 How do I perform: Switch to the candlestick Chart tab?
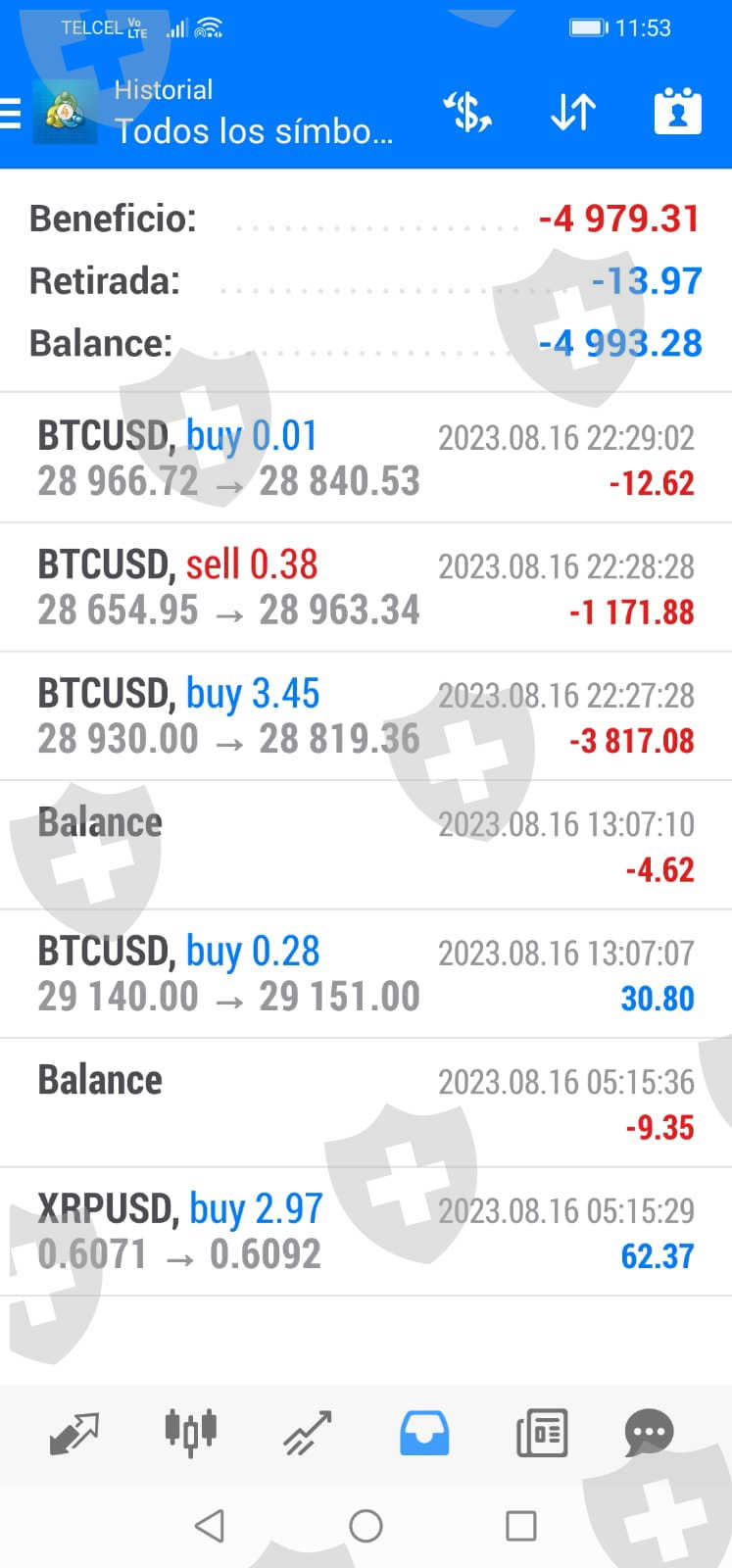click(190, 1433)
